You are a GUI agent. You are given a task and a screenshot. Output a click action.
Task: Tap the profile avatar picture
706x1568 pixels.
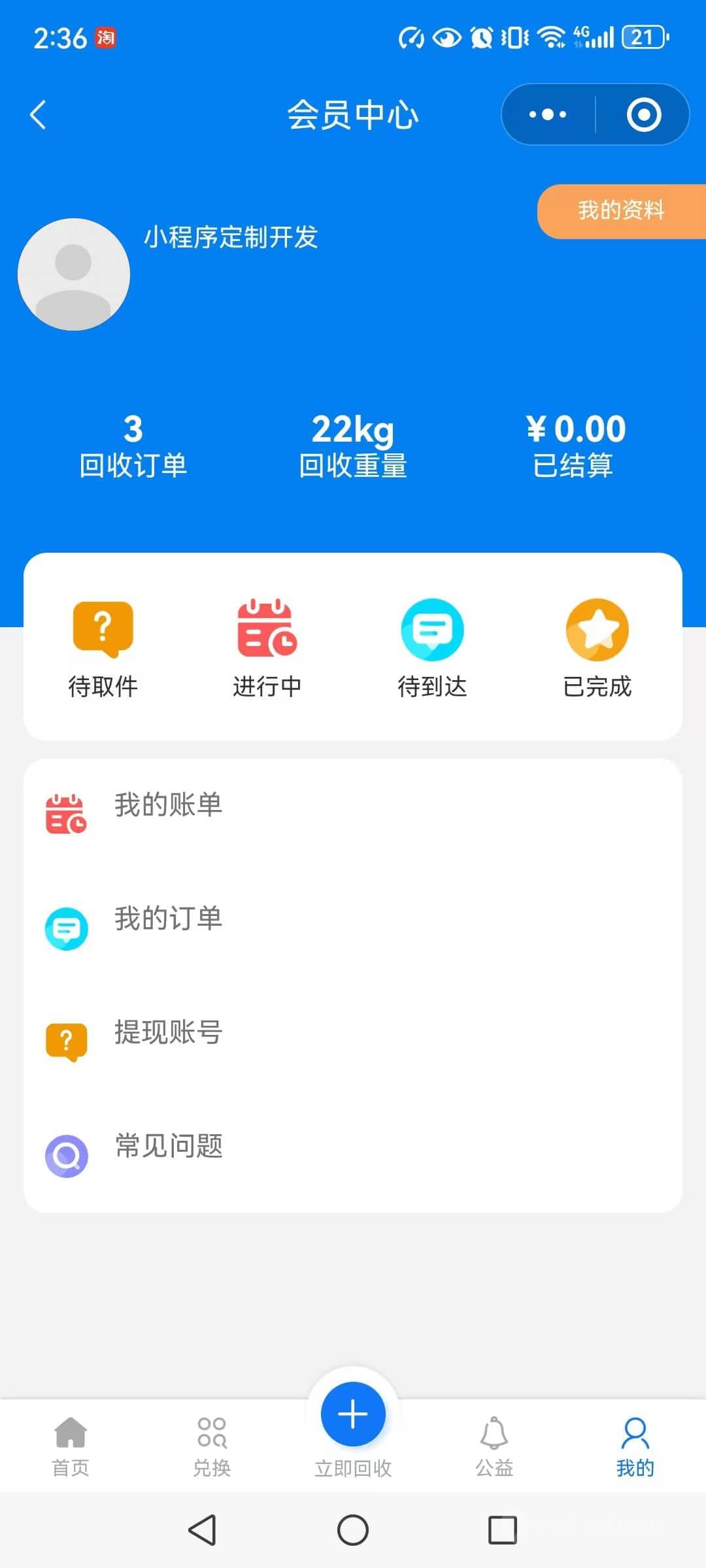pos(74,274)
